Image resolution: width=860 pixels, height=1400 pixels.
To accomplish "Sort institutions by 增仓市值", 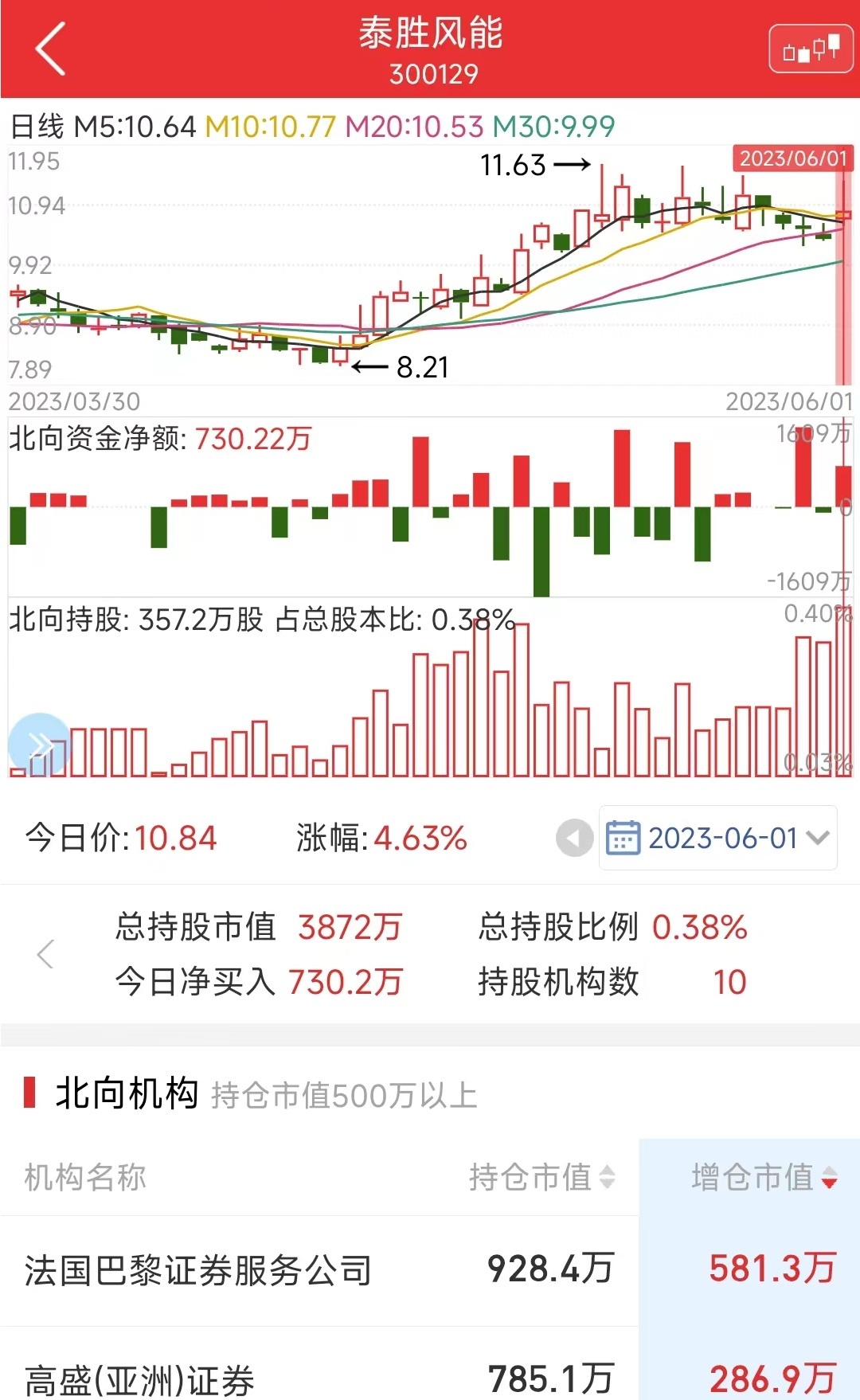I will (763, 1176).
